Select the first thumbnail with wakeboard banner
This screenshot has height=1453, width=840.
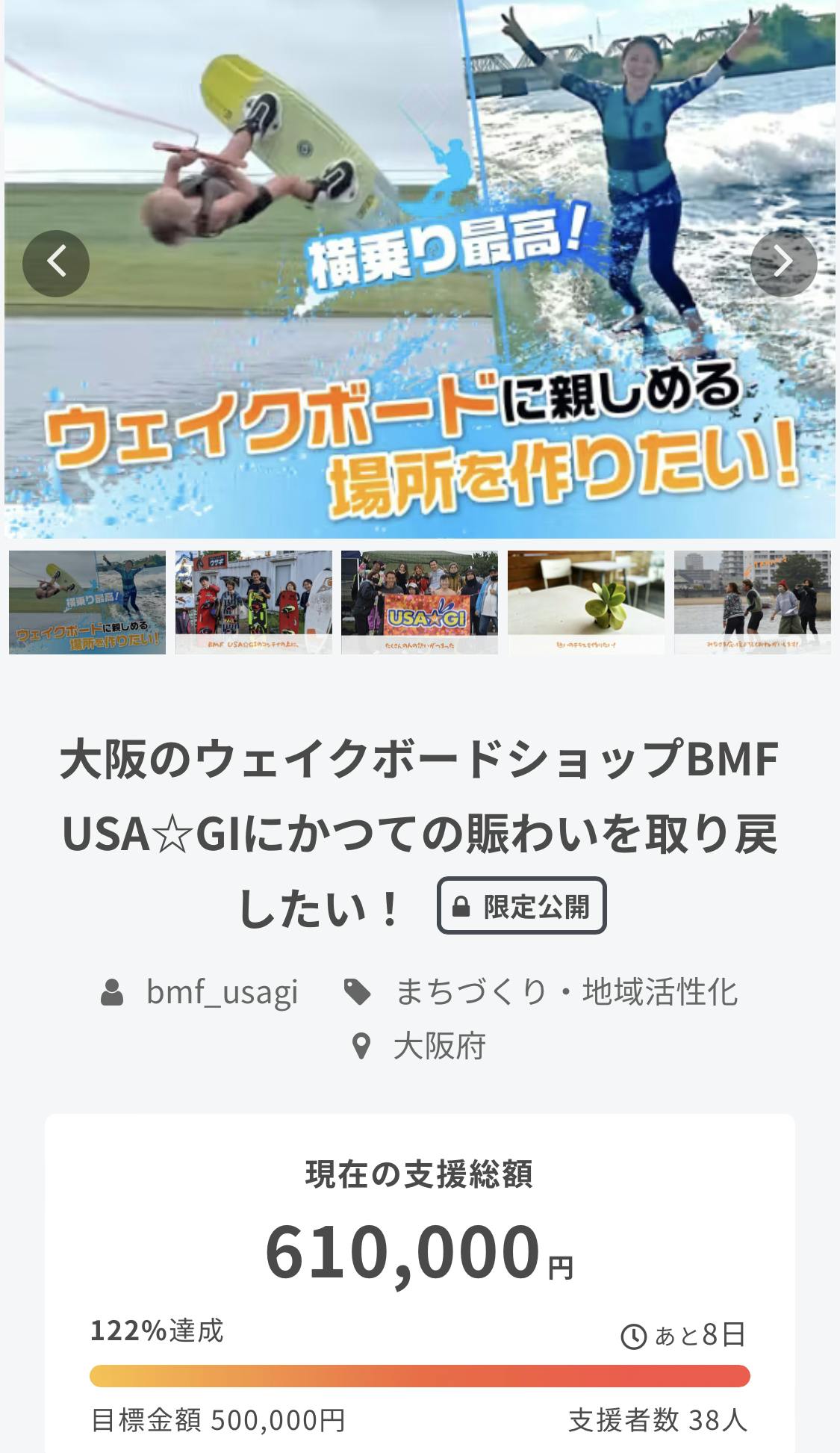pos(87,602)
